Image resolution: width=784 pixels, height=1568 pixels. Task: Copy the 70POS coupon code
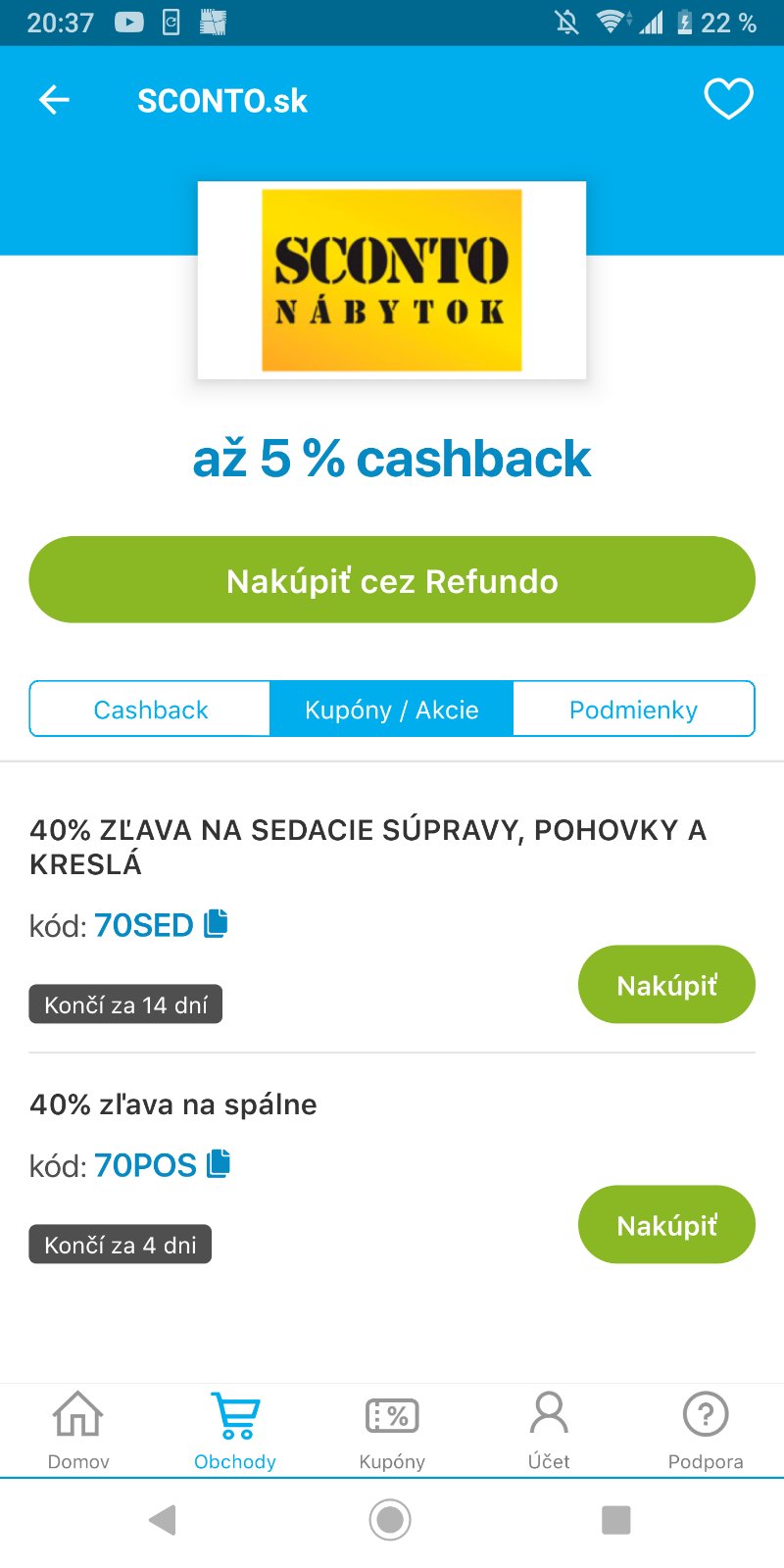(219, 1163)
